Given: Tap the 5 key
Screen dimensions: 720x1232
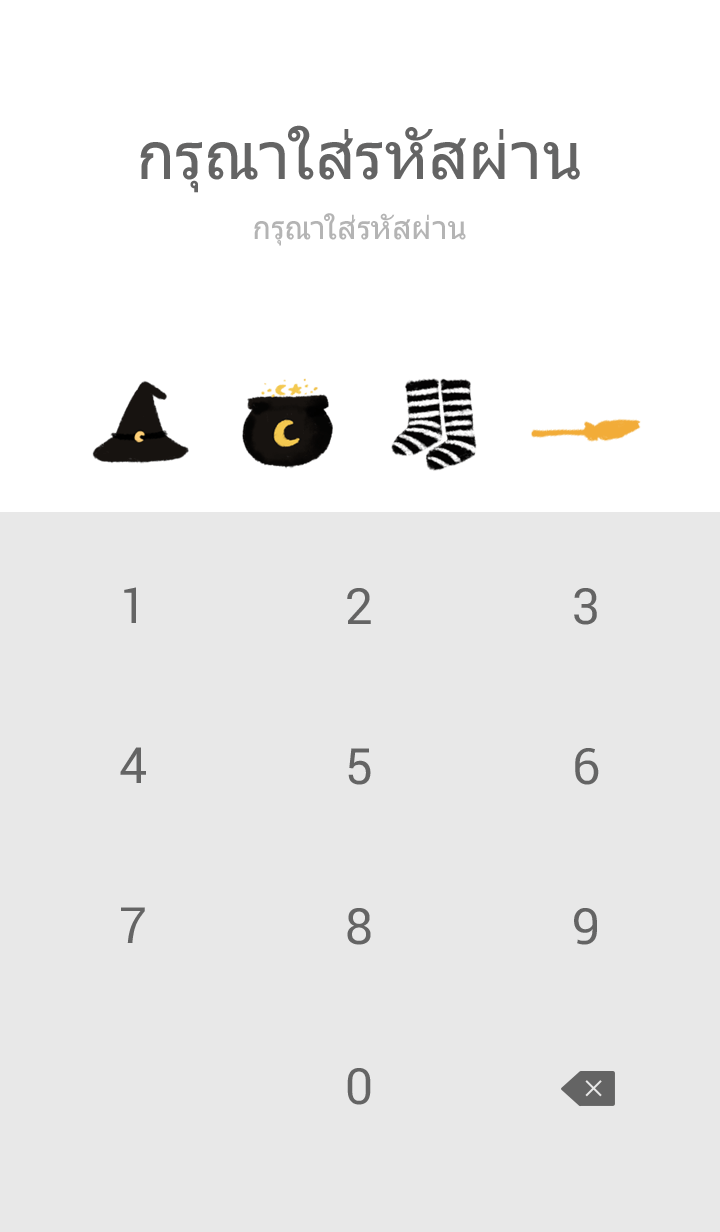Looking at the screenshot, I should coord(359,767).
